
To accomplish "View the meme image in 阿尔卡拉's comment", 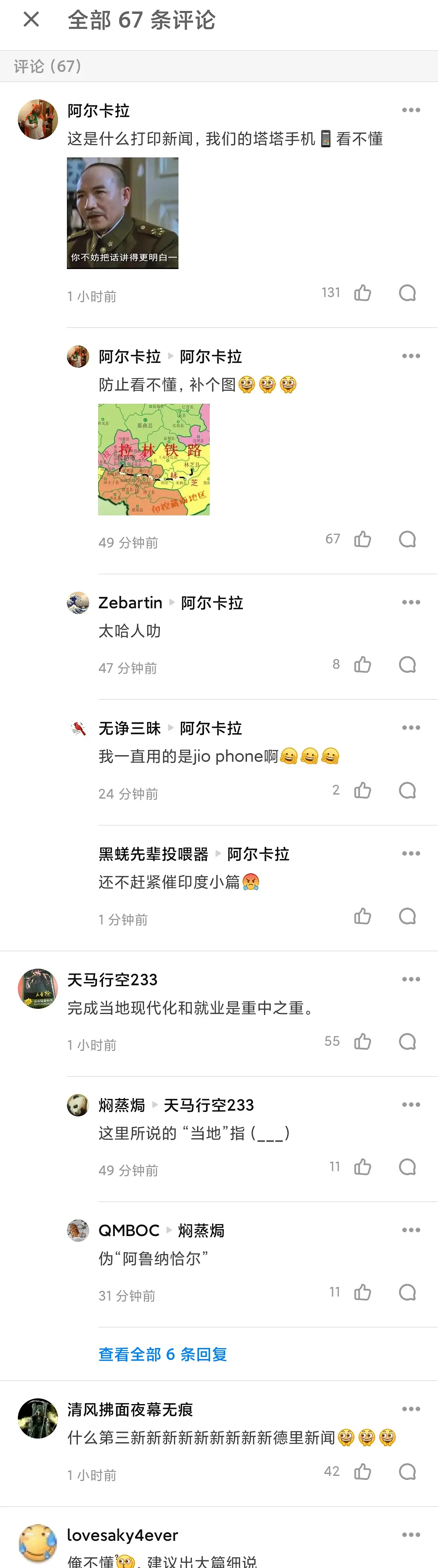I will tap(122, 213).
